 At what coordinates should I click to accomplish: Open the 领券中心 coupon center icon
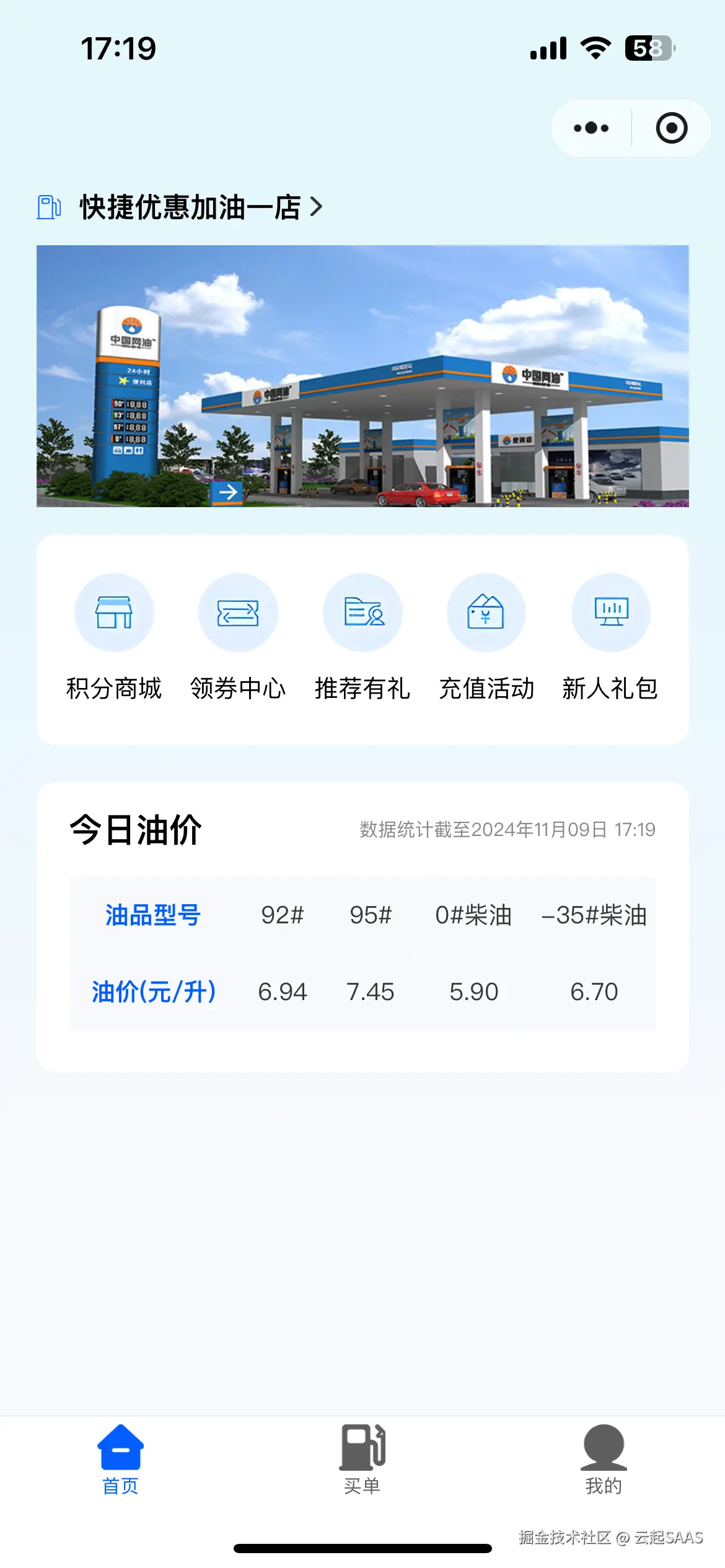(x=239, y=612)
